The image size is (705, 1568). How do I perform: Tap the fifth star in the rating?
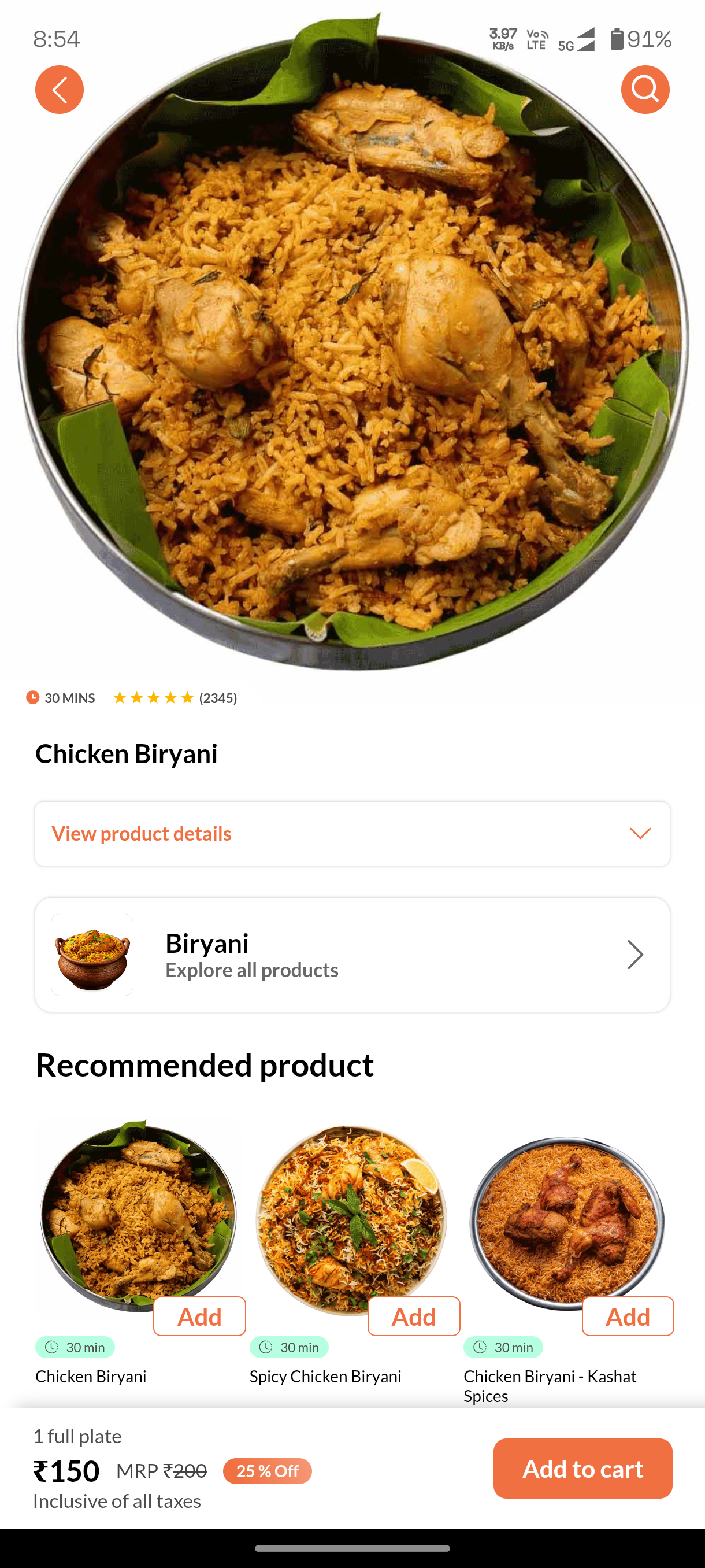click(x=185, y=698)
